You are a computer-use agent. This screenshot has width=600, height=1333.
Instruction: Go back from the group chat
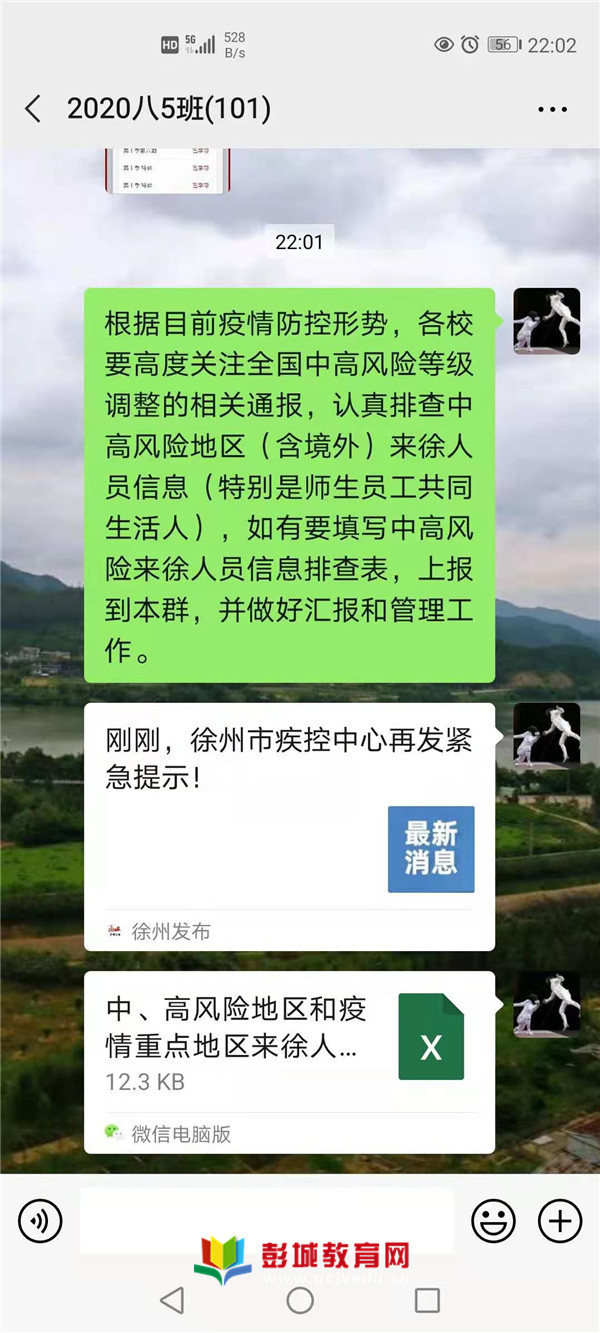click(x=33, y=108)
